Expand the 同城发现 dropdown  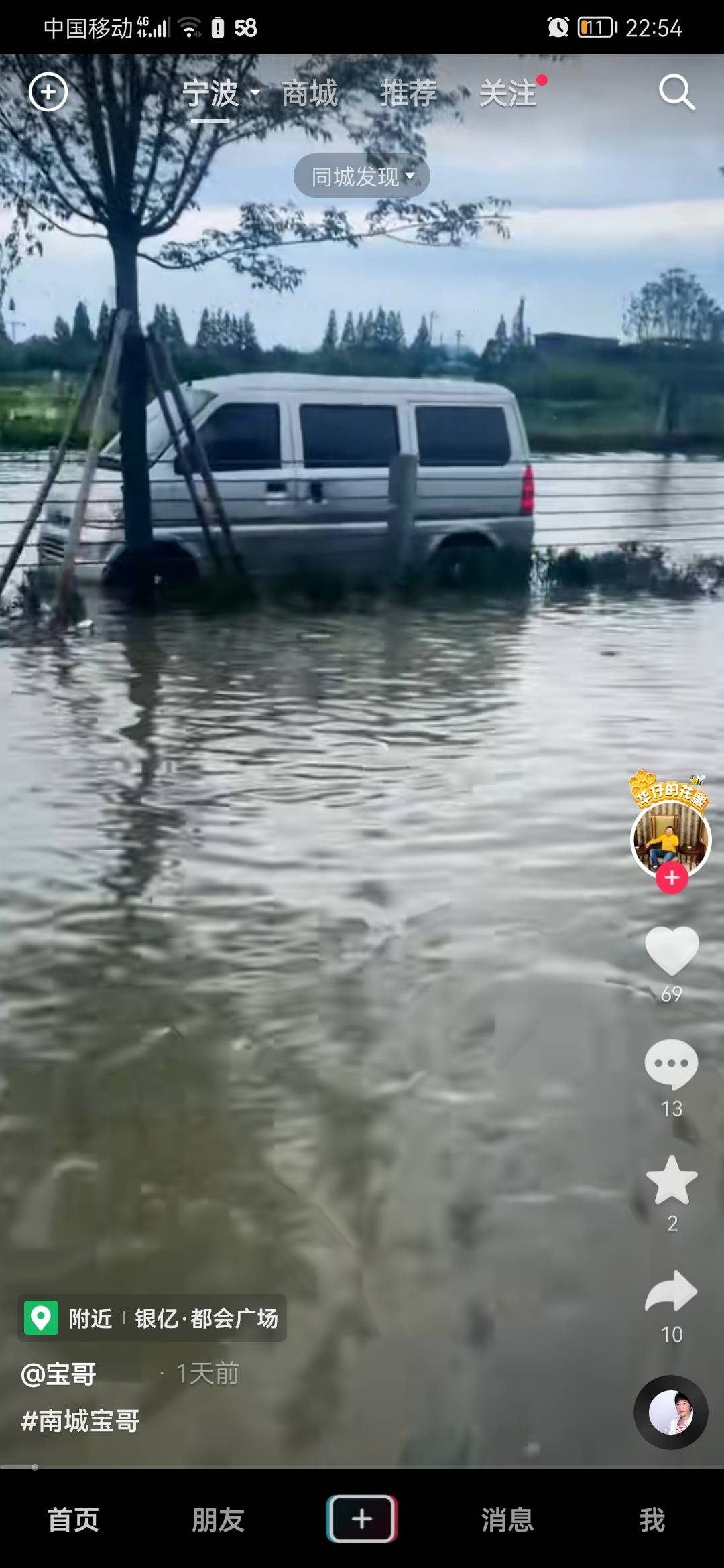coord(362,176)
